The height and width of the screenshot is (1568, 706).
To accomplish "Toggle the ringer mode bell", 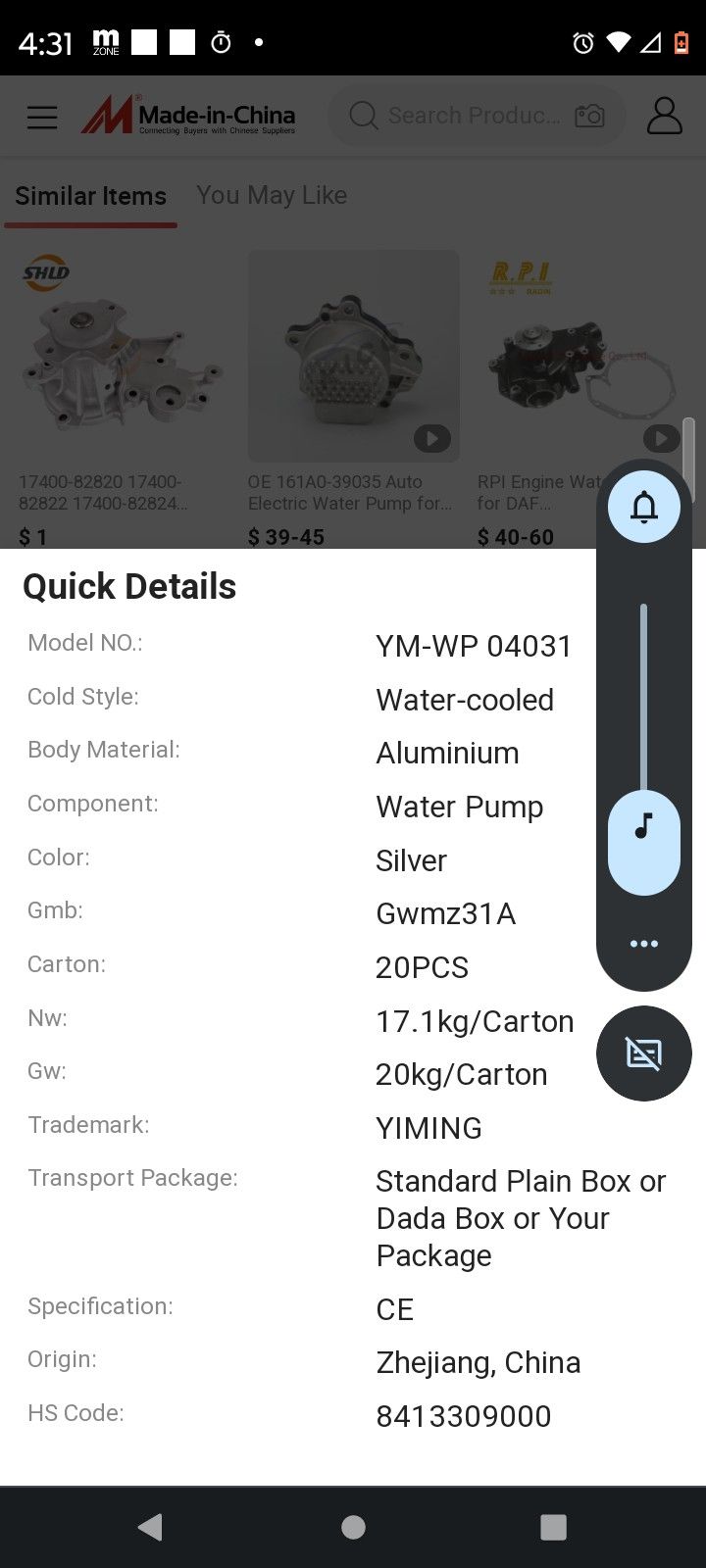I will tap(644, 507).
